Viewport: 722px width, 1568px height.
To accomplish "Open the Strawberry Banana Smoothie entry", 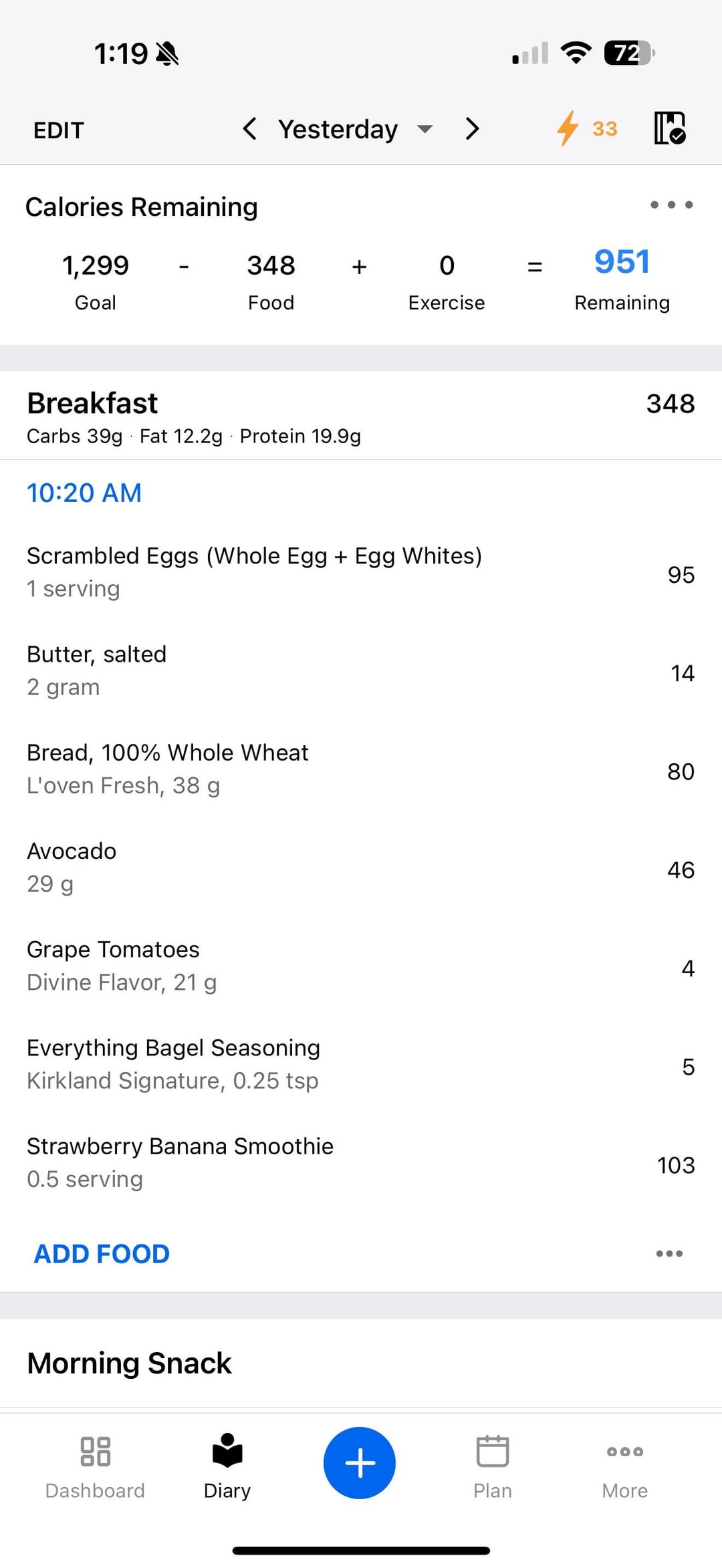I will [x=361, y=1162].
